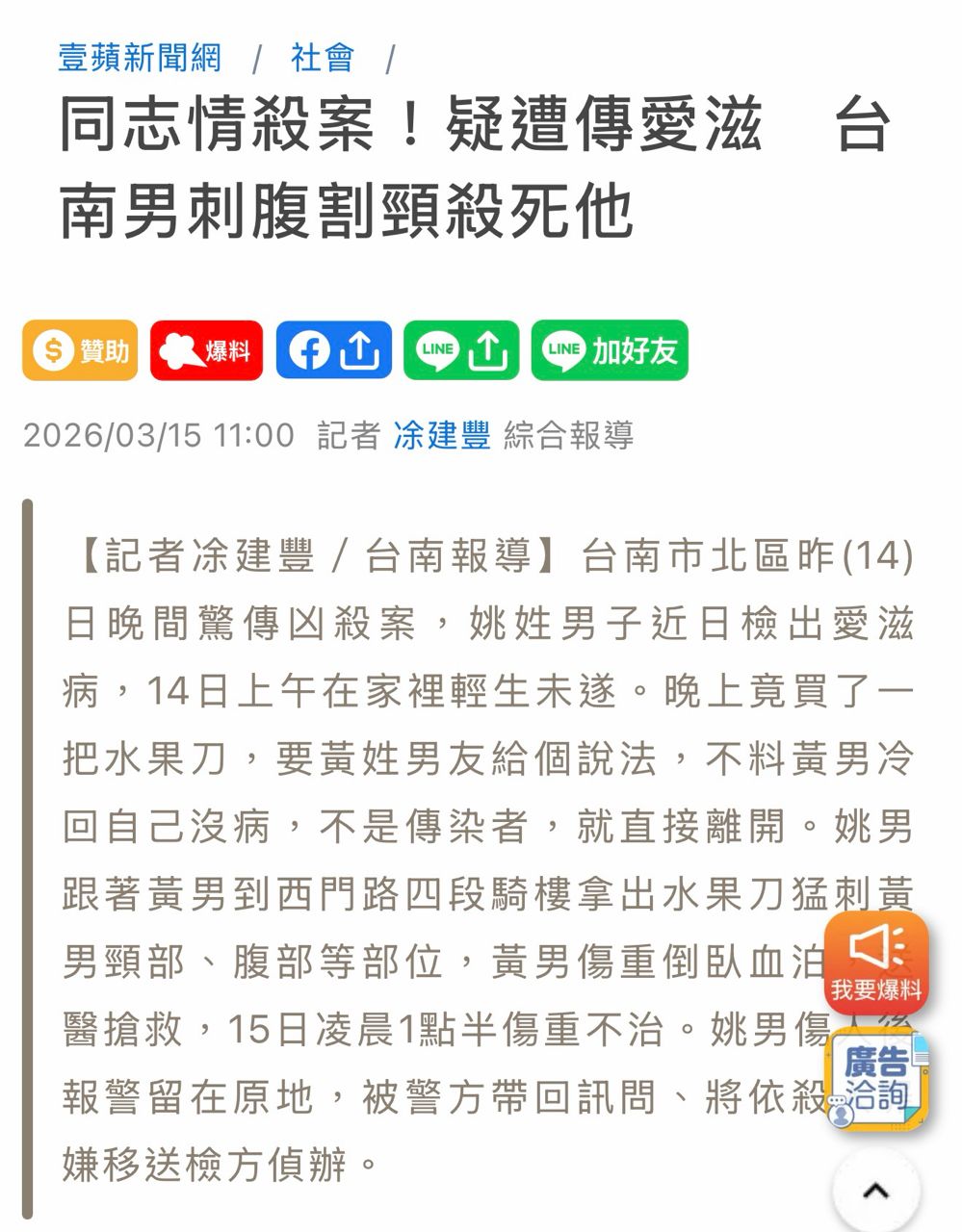Tap the red 爆料 button

[207, 350]
